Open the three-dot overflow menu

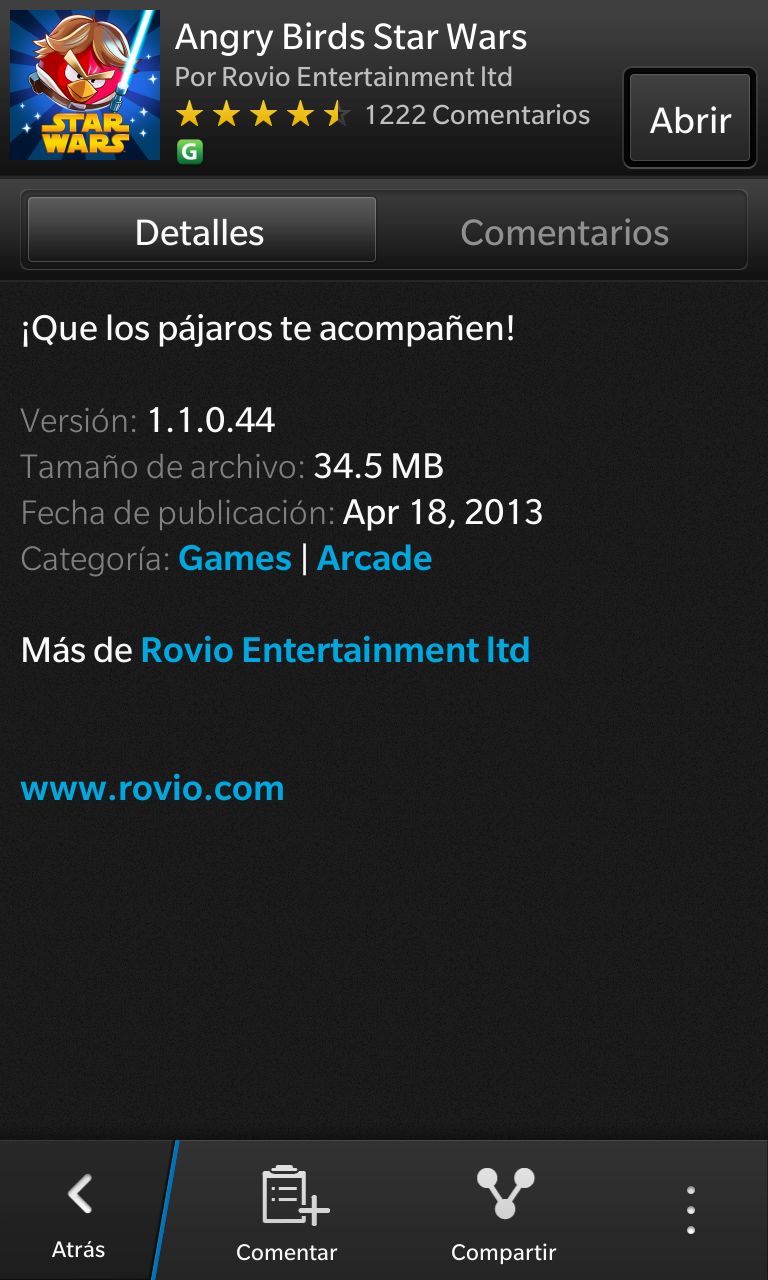(690, 1211)
